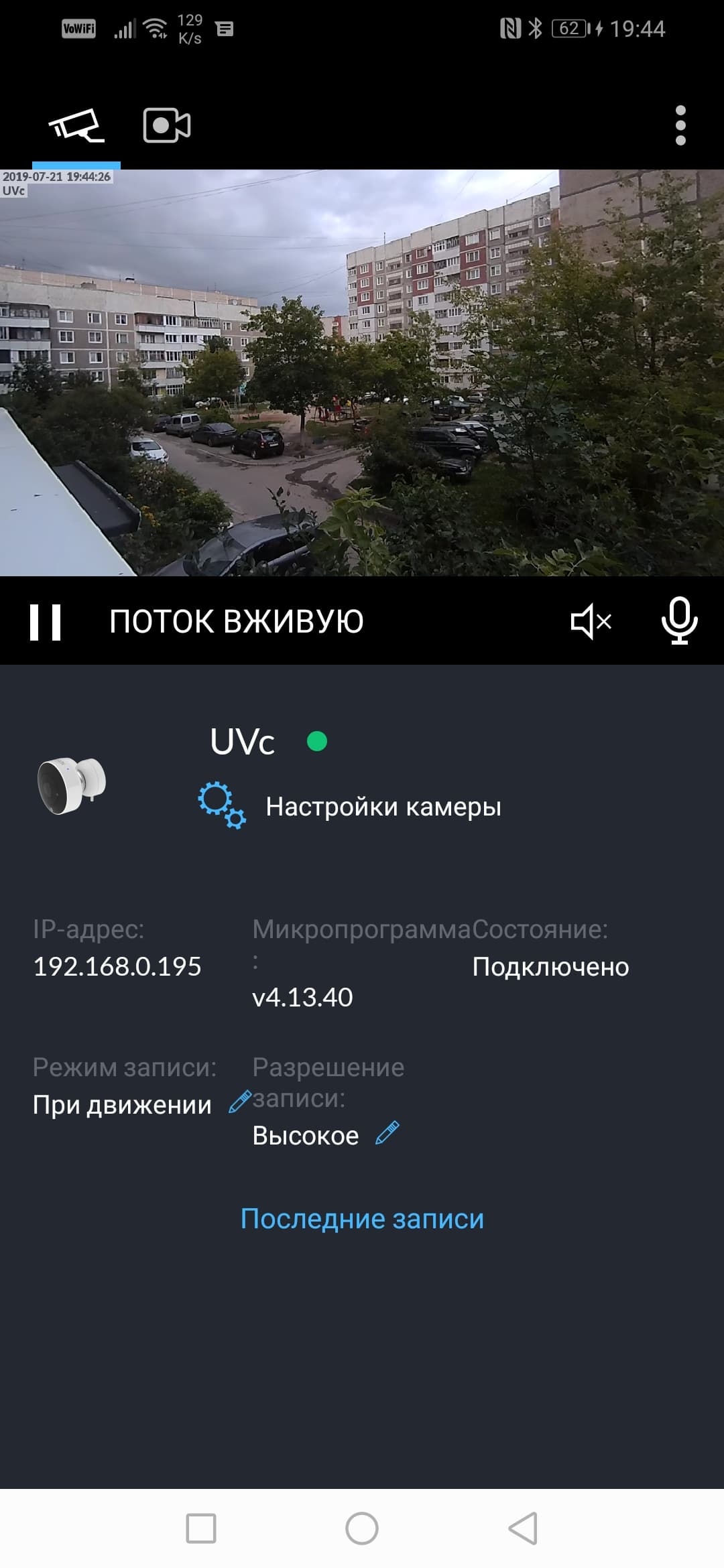Switch to the cameras tab
This screenshot has height=1568, width=724.
(x=76, y=125)
